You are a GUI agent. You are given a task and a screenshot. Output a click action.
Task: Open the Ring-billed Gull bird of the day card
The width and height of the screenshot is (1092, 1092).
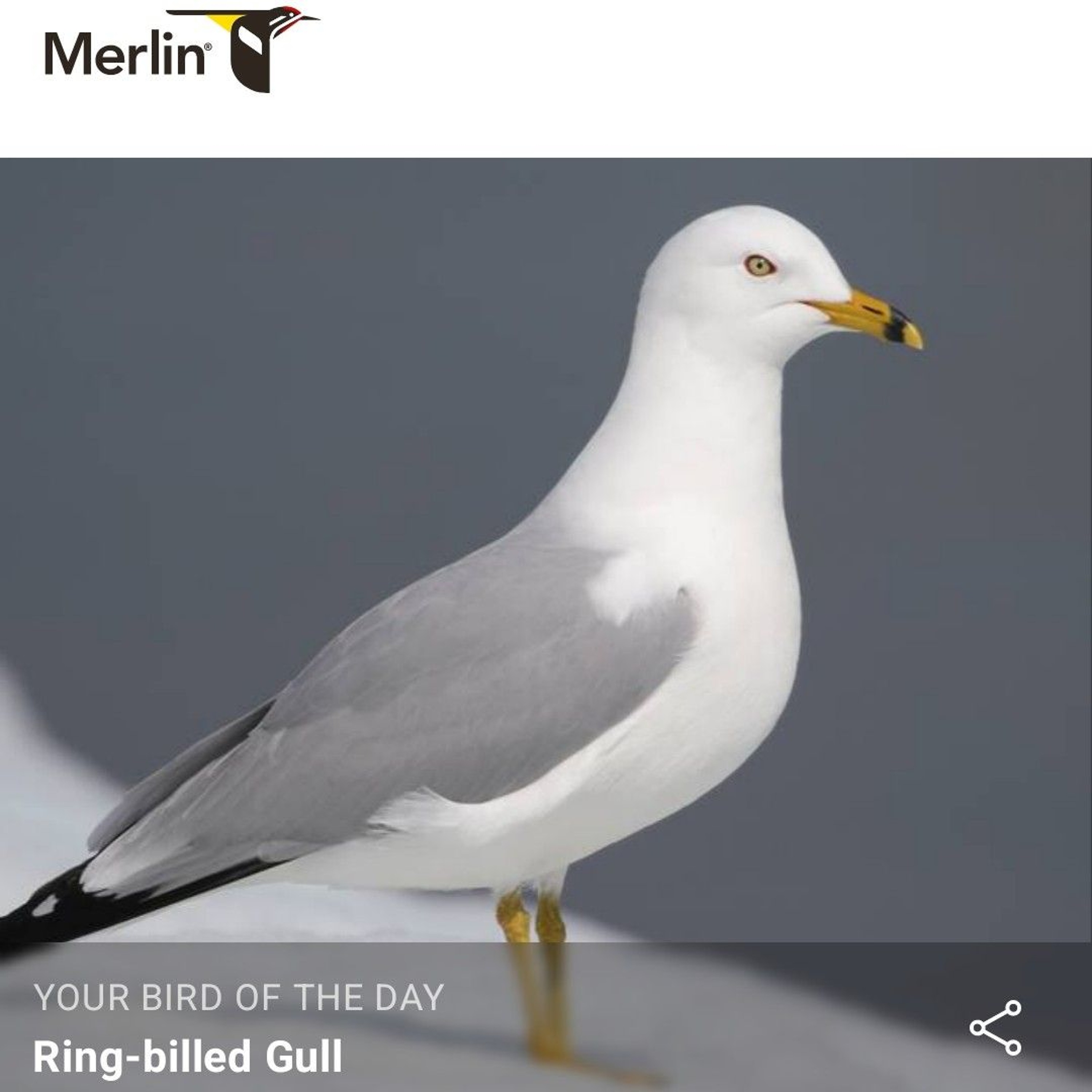(x=188, y=1040)
